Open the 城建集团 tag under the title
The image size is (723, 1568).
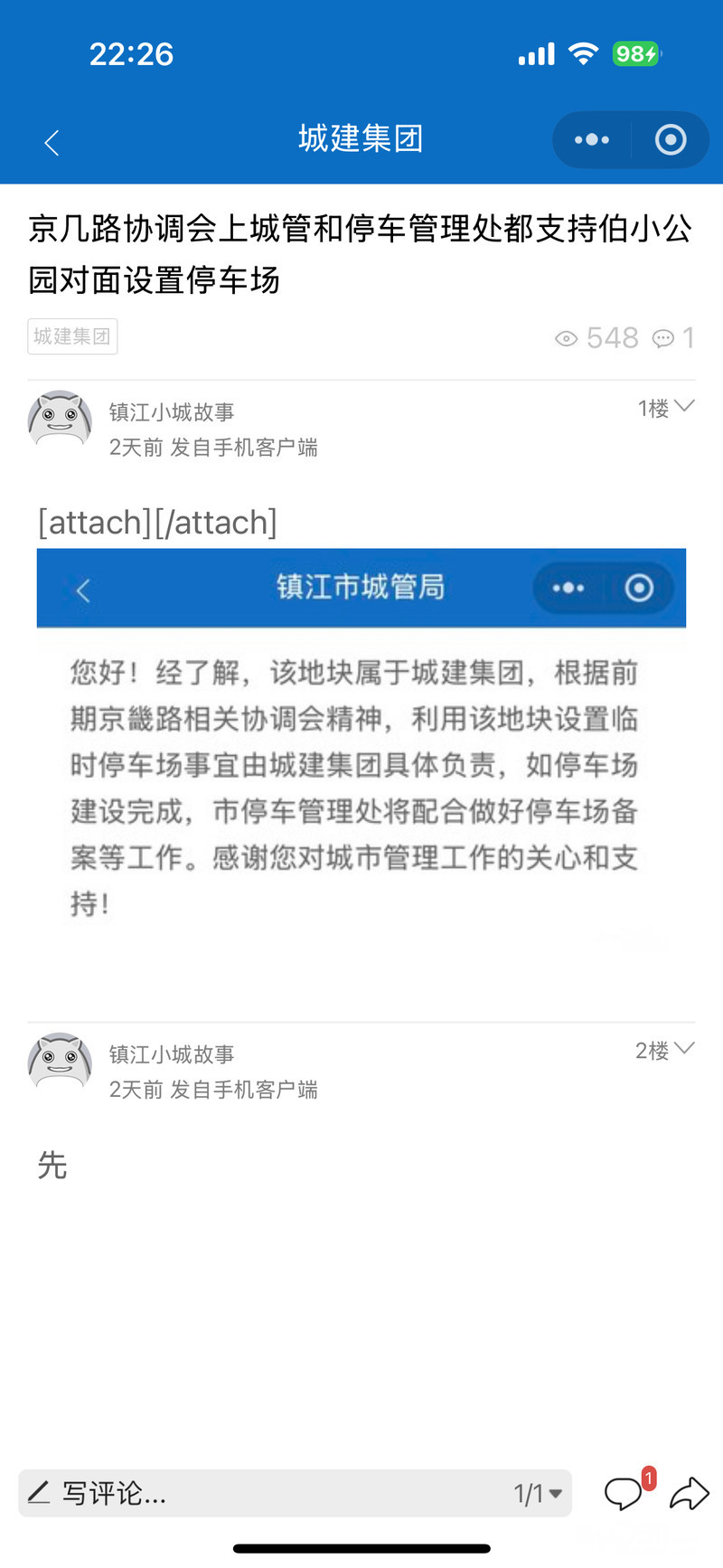click(72, 336)
